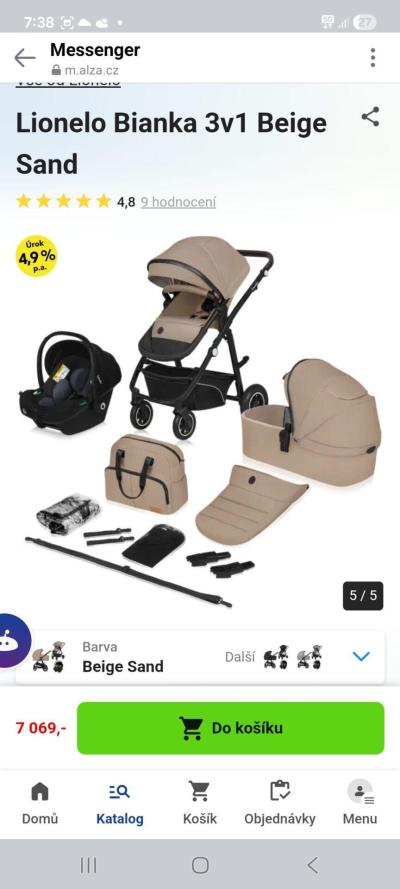Expand the Barva color selector chevron
This screenshot has height=889, width=400.
(361, 657)
